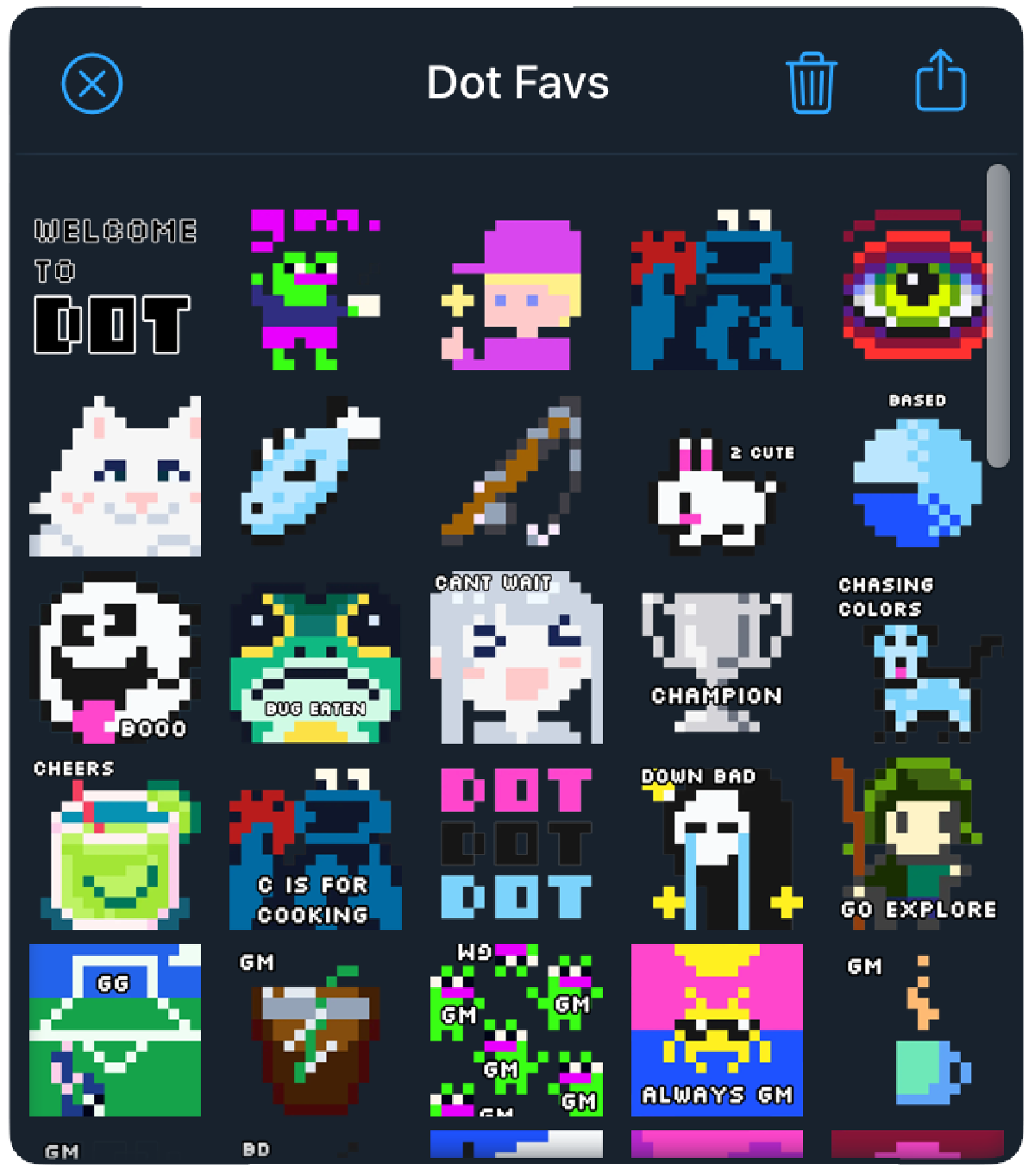The width and height of the screenshot is (1035, 1176).
Task: Select the green eyeball sticker
Action: 918,286
